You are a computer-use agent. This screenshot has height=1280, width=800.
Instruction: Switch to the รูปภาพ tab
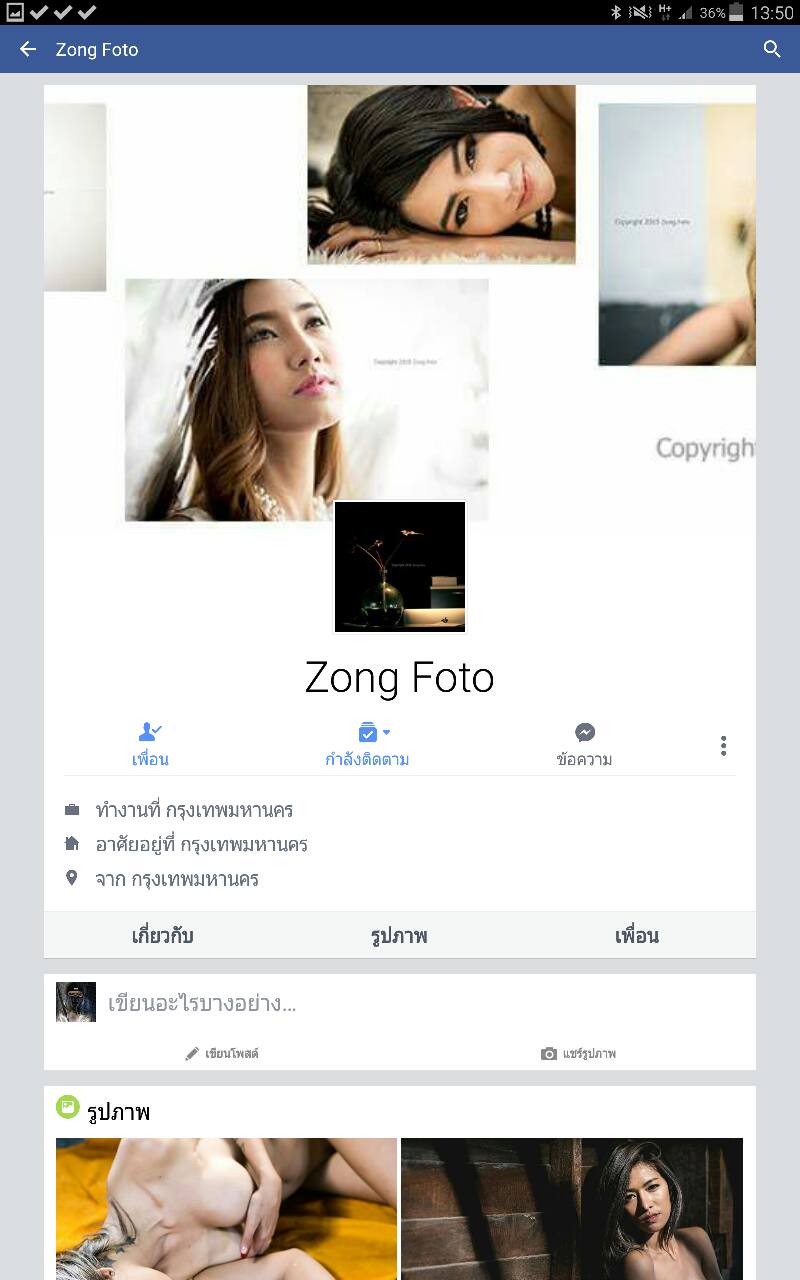point(399,936)
